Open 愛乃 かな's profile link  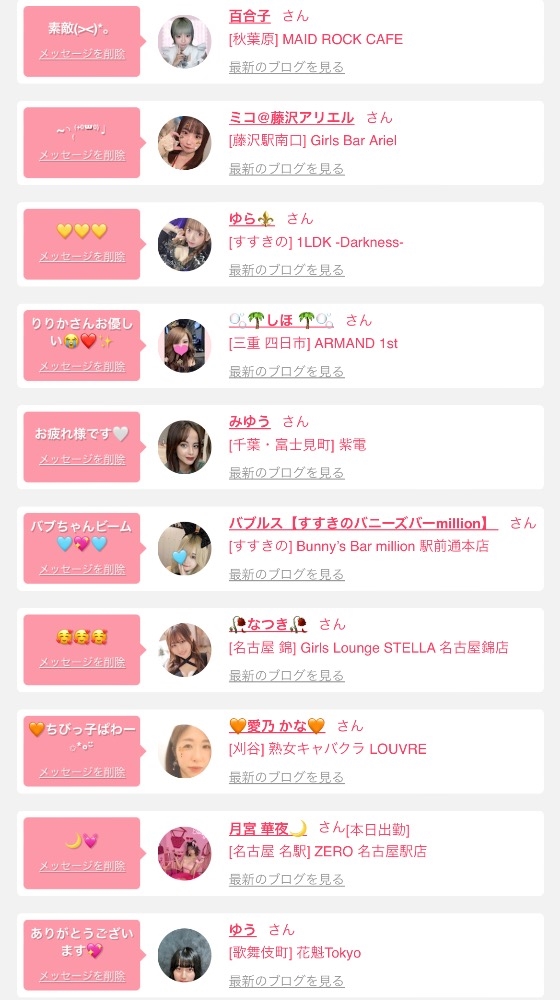(277, 726)
